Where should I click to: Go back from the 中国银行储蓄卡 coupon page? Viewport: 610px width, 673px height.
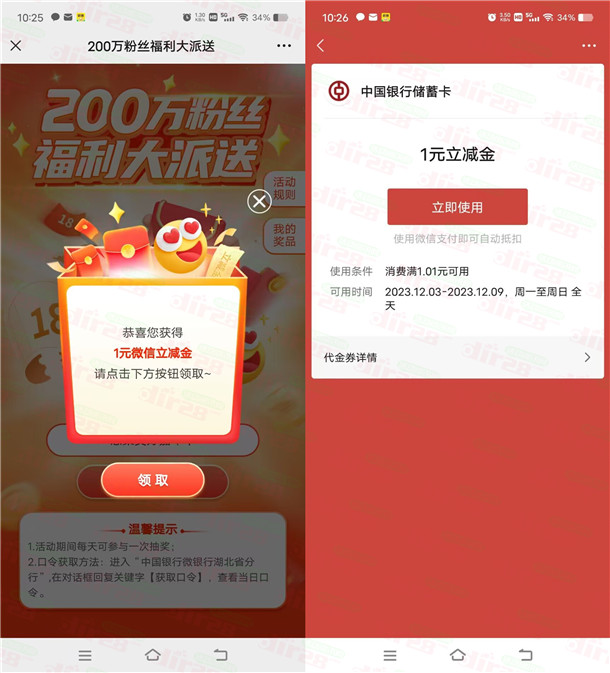(321, 46)
